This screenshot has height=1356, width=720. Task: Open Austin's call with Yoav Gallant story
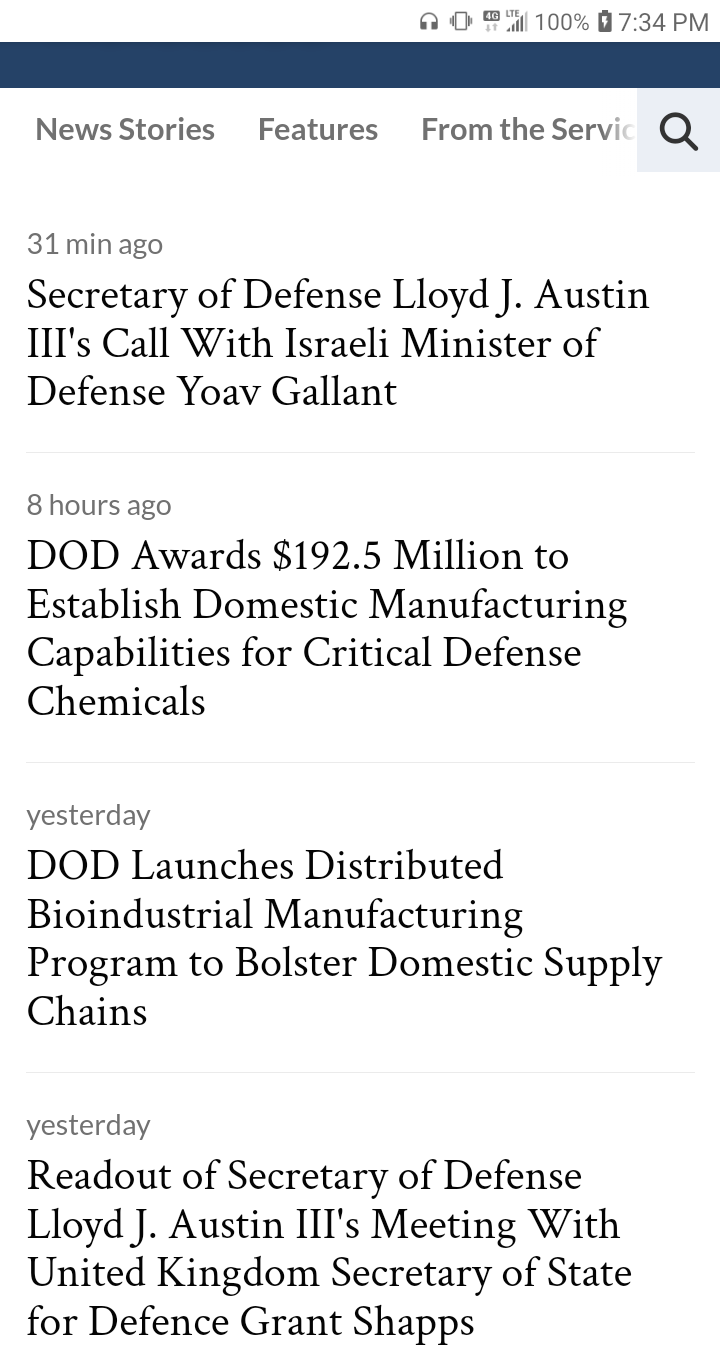click(x=340, y=343)
